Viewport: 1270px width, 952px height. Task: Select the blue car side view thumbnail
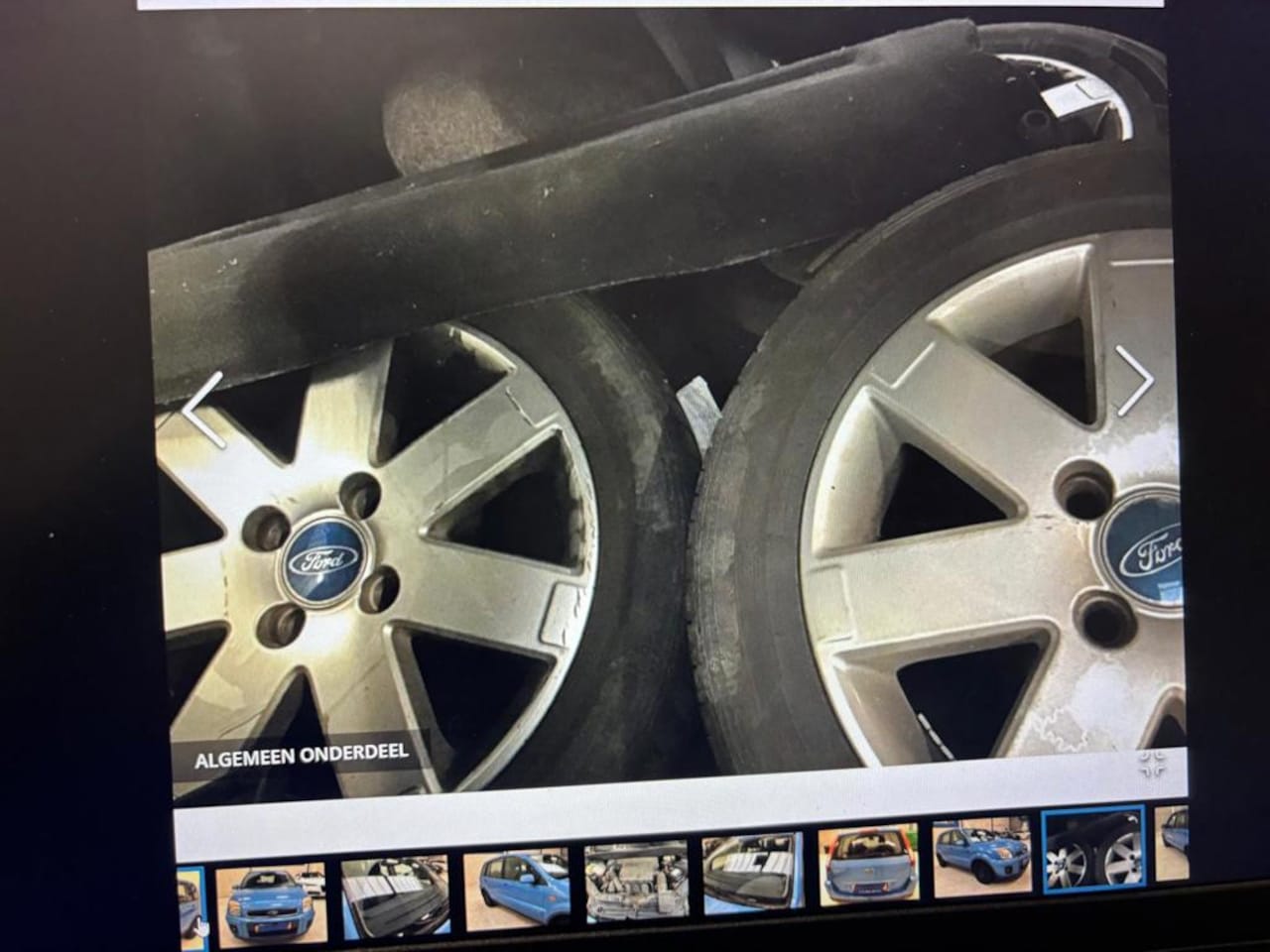pos(515,889)
